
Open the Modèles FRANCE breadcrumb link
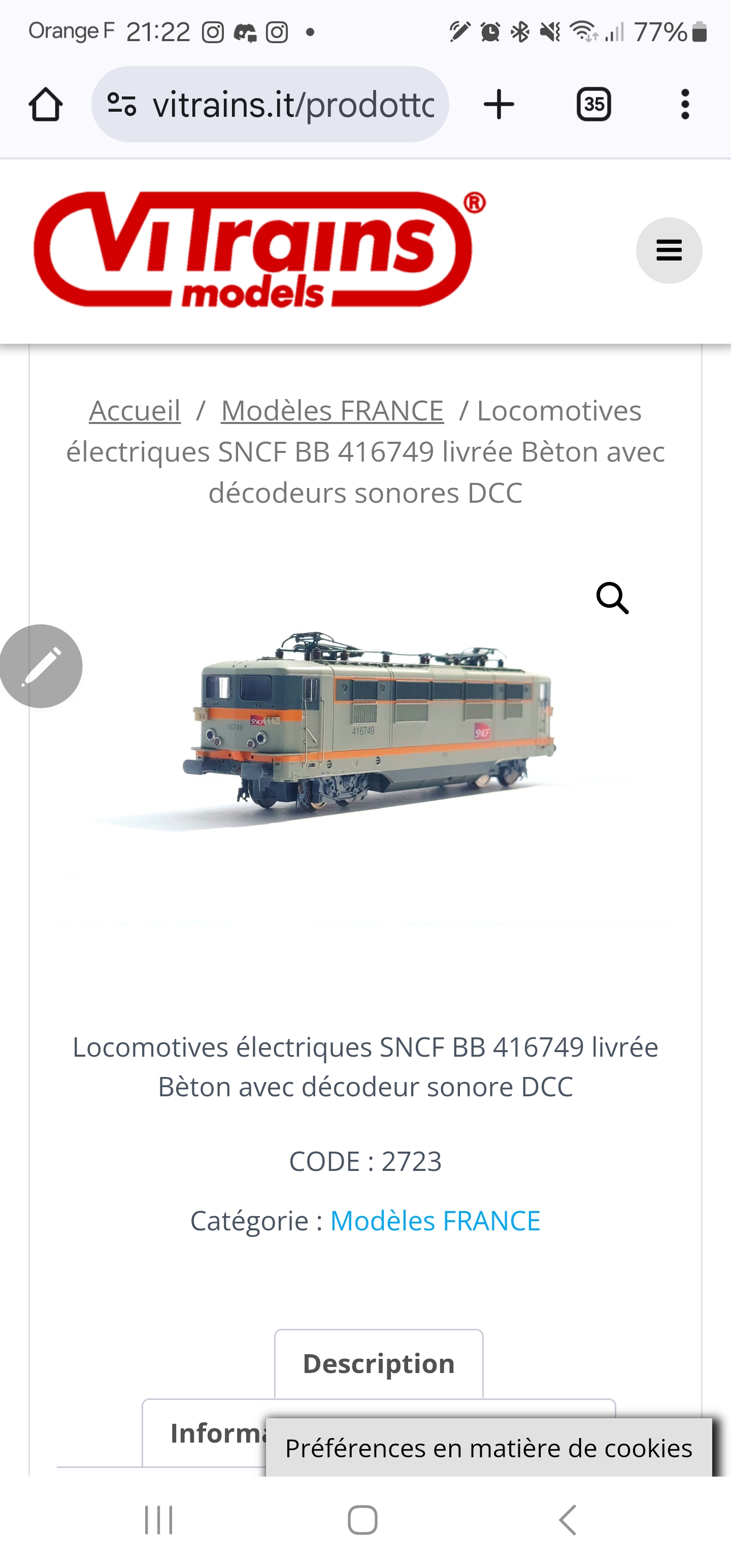(333, 411)
